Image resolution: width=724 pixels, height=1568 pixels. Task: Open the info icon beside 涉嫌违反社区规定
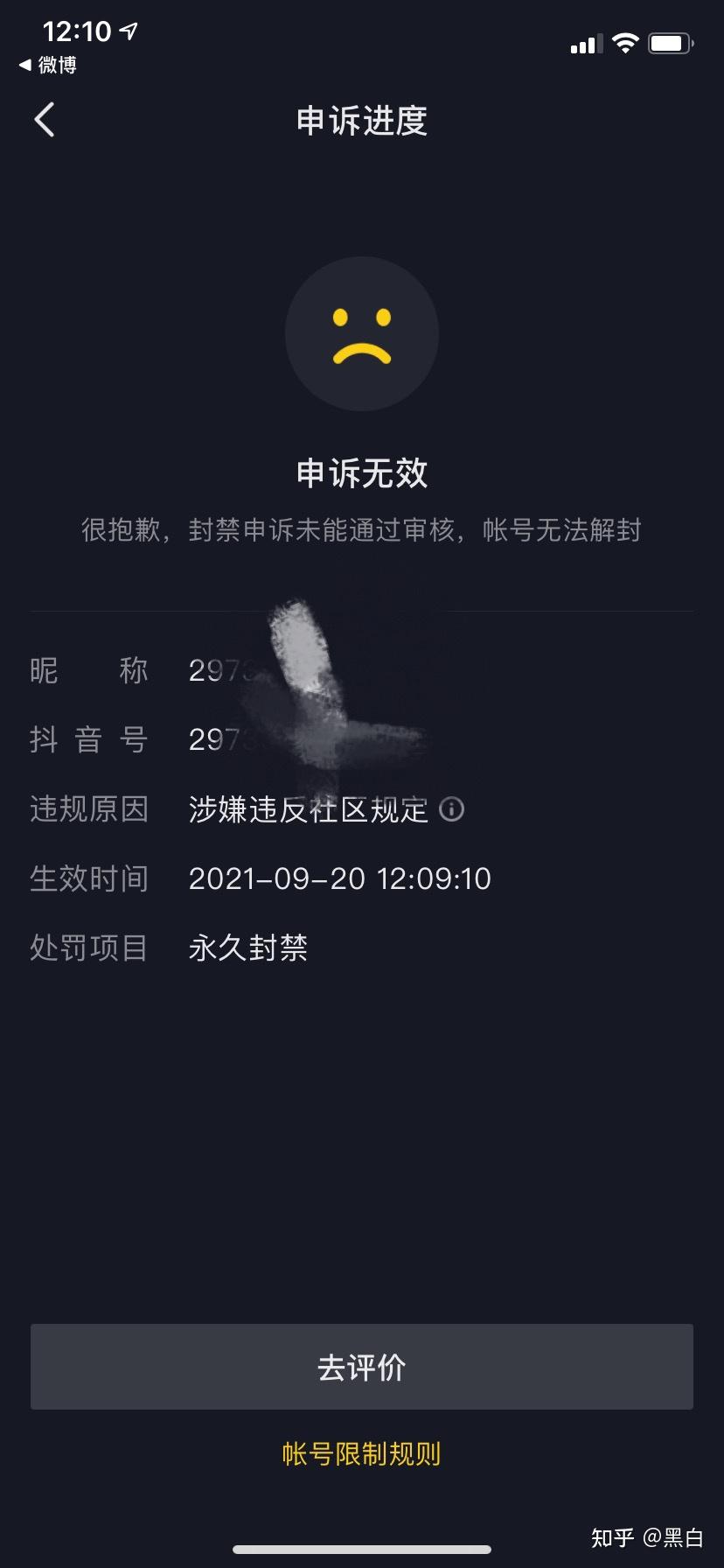(451, 808)
